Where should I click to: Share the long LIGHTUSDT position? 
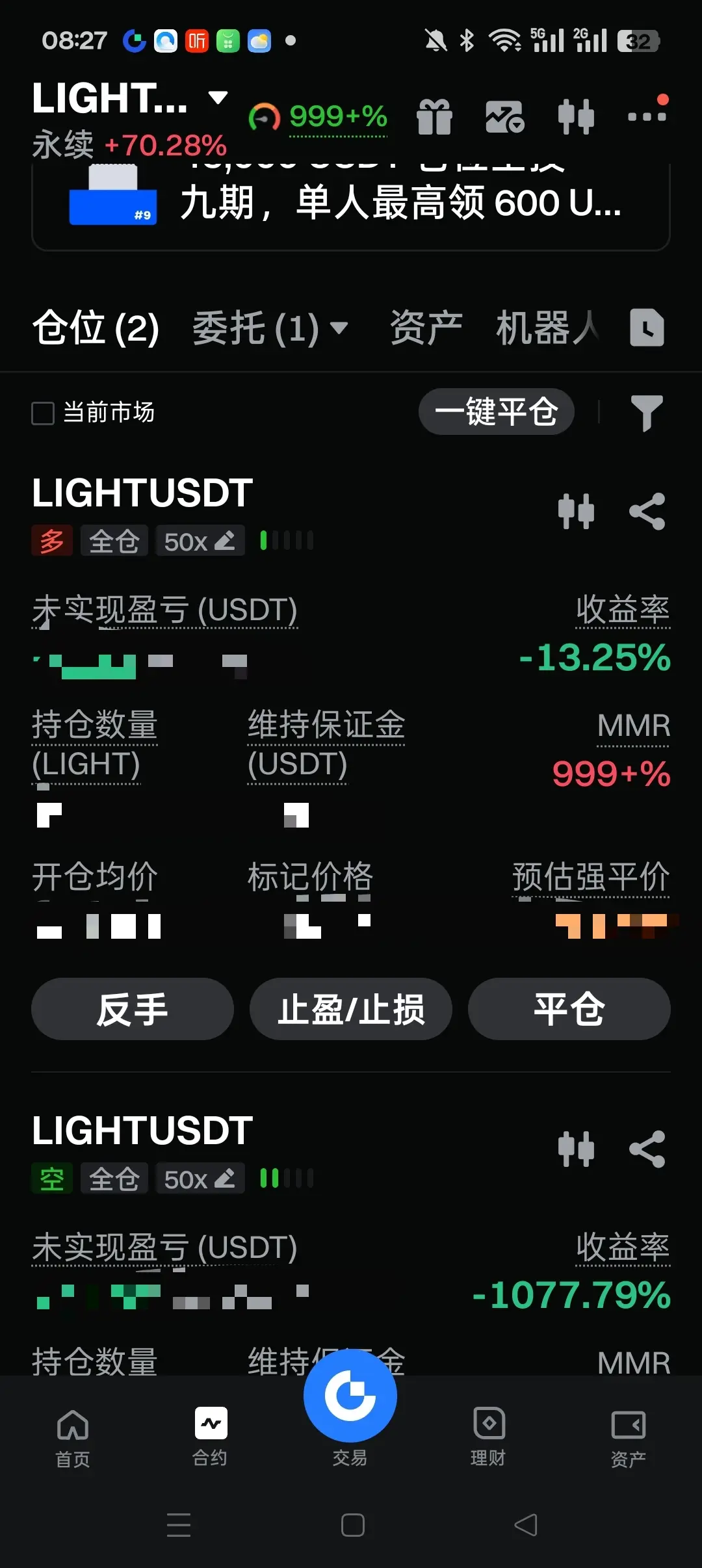(x=647, y=512)
